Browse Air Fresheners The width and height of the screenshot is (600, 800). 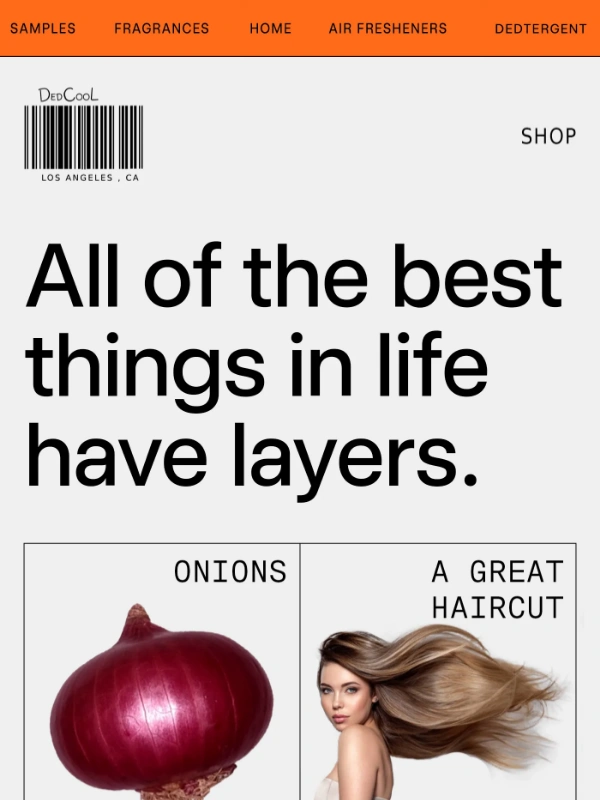point(388,28)
